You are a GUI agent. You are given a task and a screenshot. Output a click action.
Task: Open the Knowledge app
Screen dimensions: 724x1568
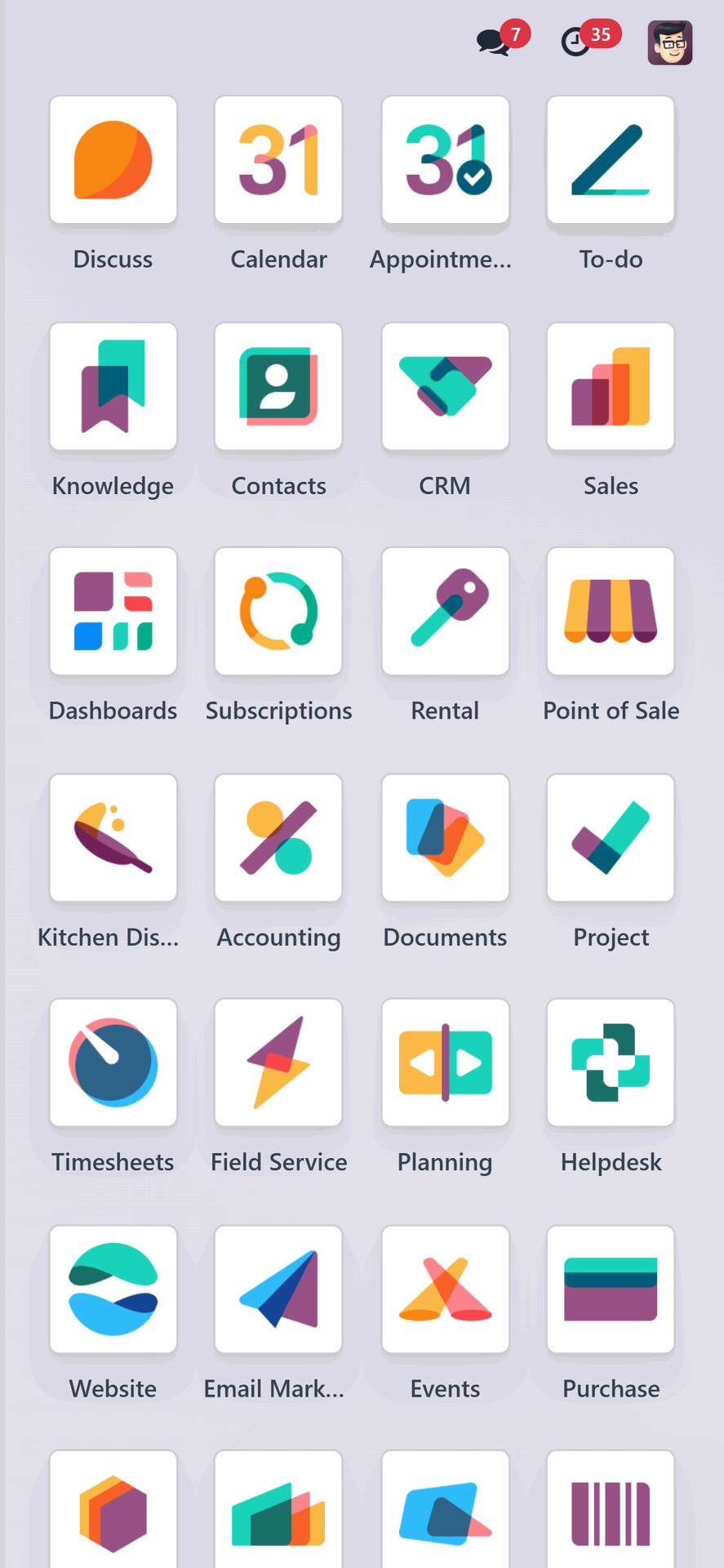[x=113, y=387]
